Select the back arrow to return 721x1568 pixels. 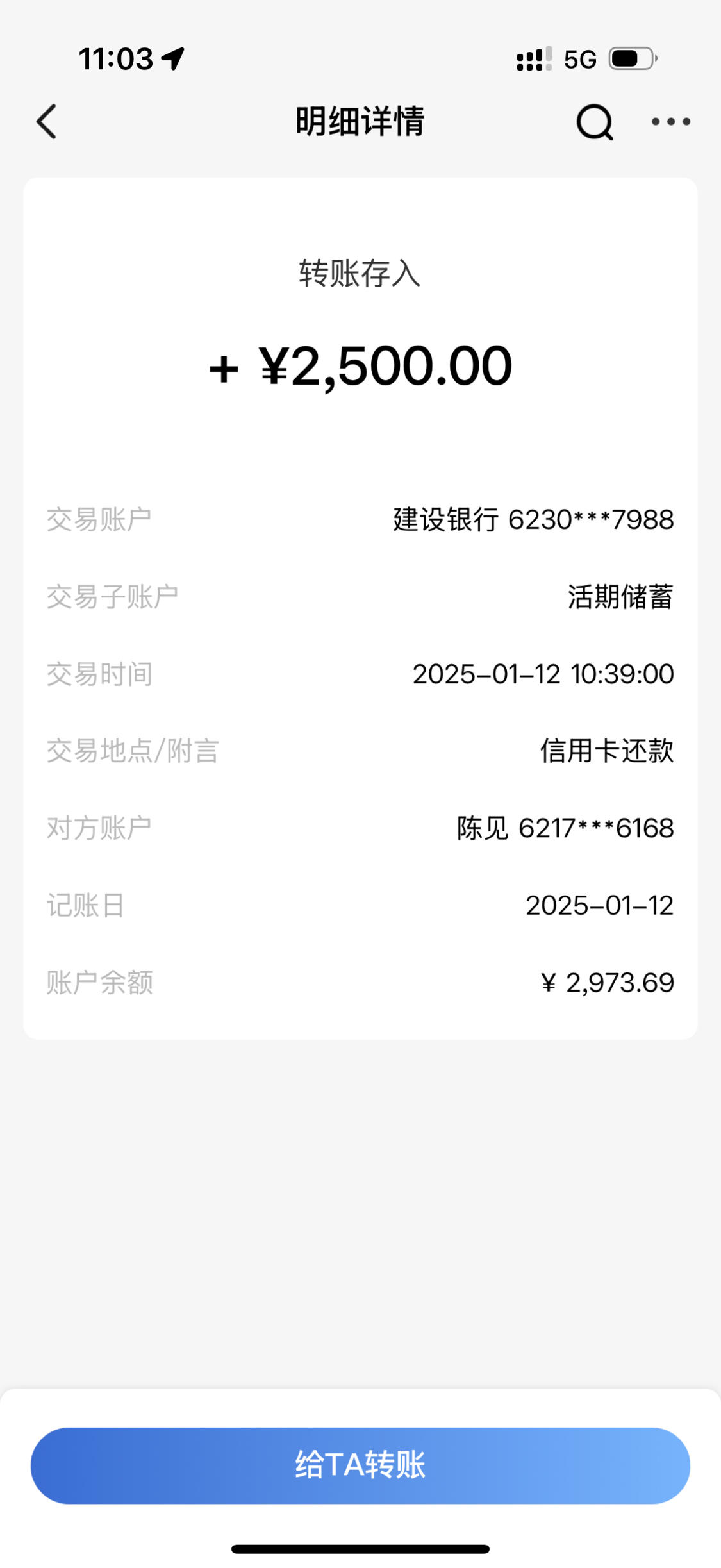(x=46, y=122)
